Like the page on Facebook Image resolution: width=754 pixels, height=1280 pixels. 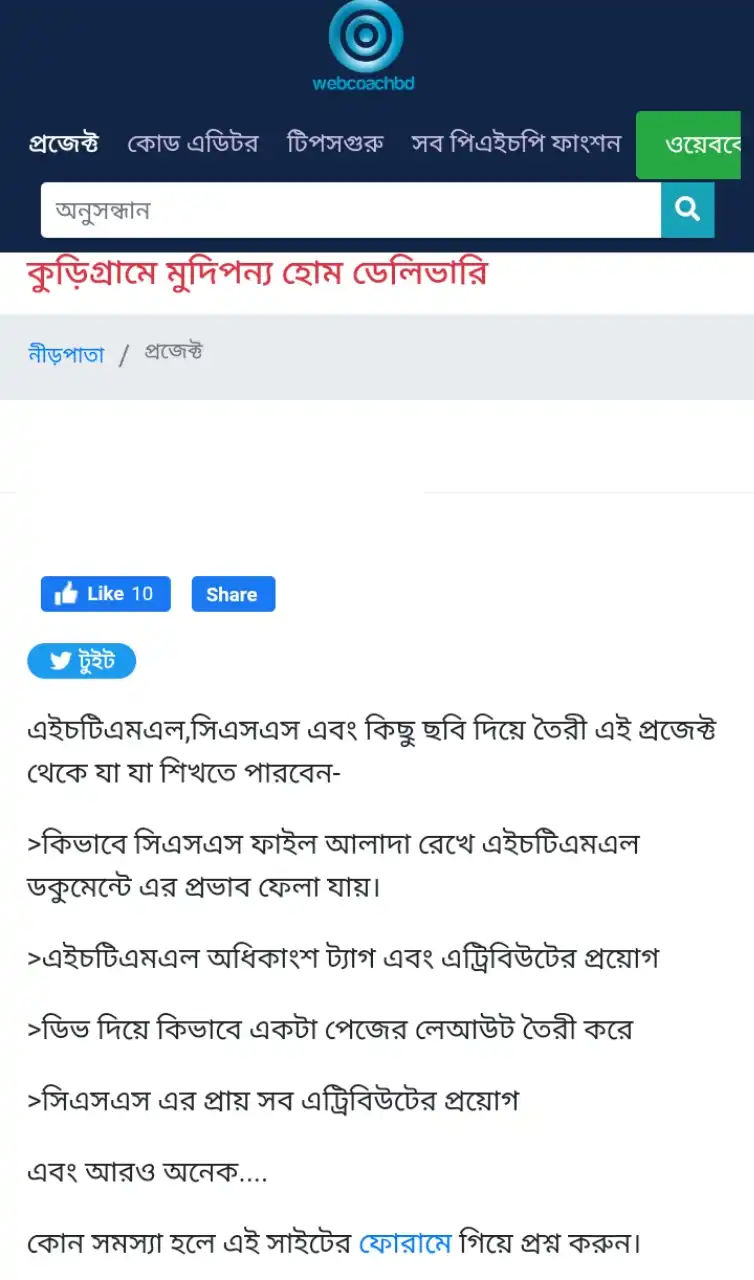coord(106,594)
